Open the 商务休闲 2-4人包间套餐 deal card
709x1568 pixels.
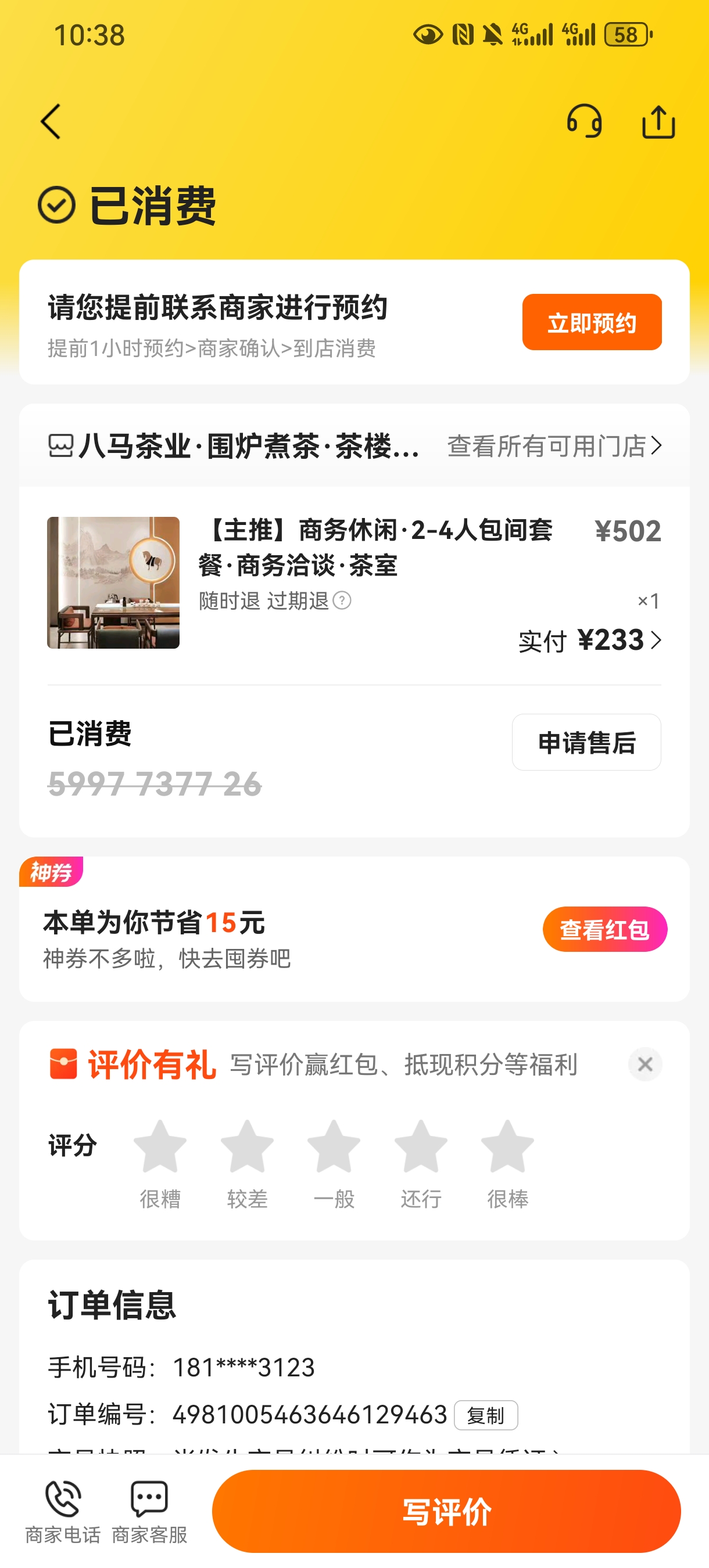point(375,546)
